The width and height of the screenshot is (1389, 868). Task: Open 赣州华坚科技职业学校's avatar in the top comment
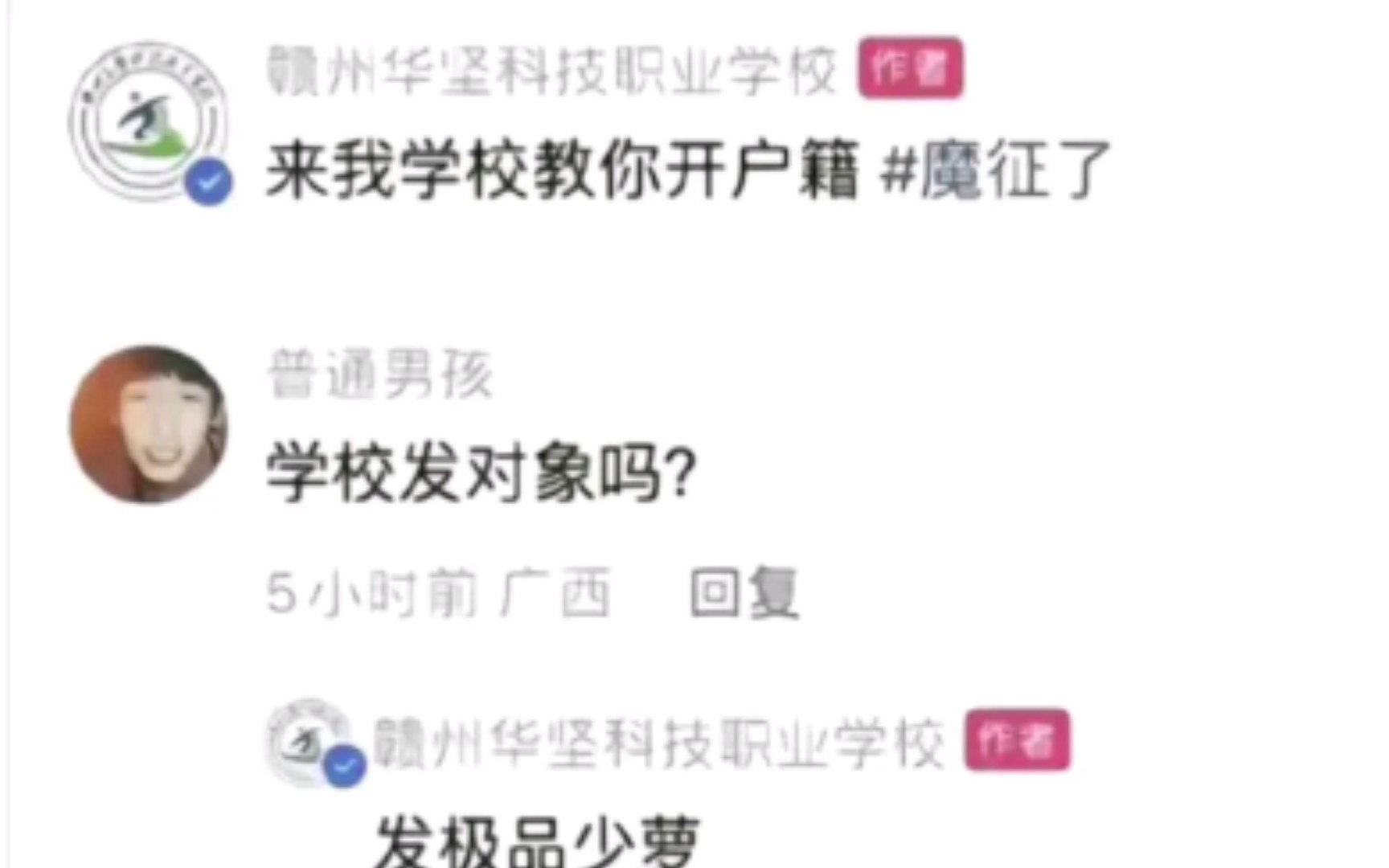pyautogui.click(x=149, y=122)
